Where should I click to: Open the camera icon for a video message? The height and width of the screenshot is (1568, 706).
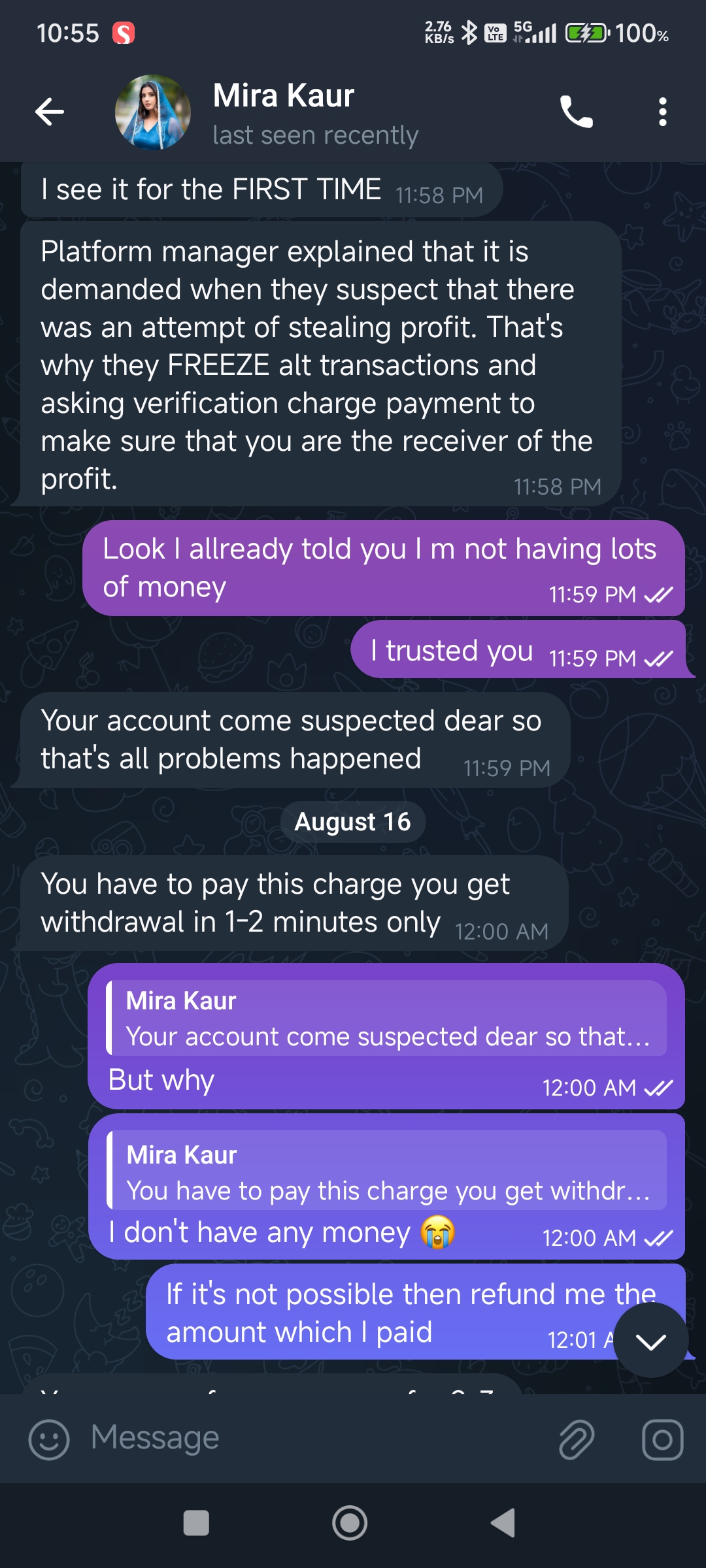(x=662, y=1439)
